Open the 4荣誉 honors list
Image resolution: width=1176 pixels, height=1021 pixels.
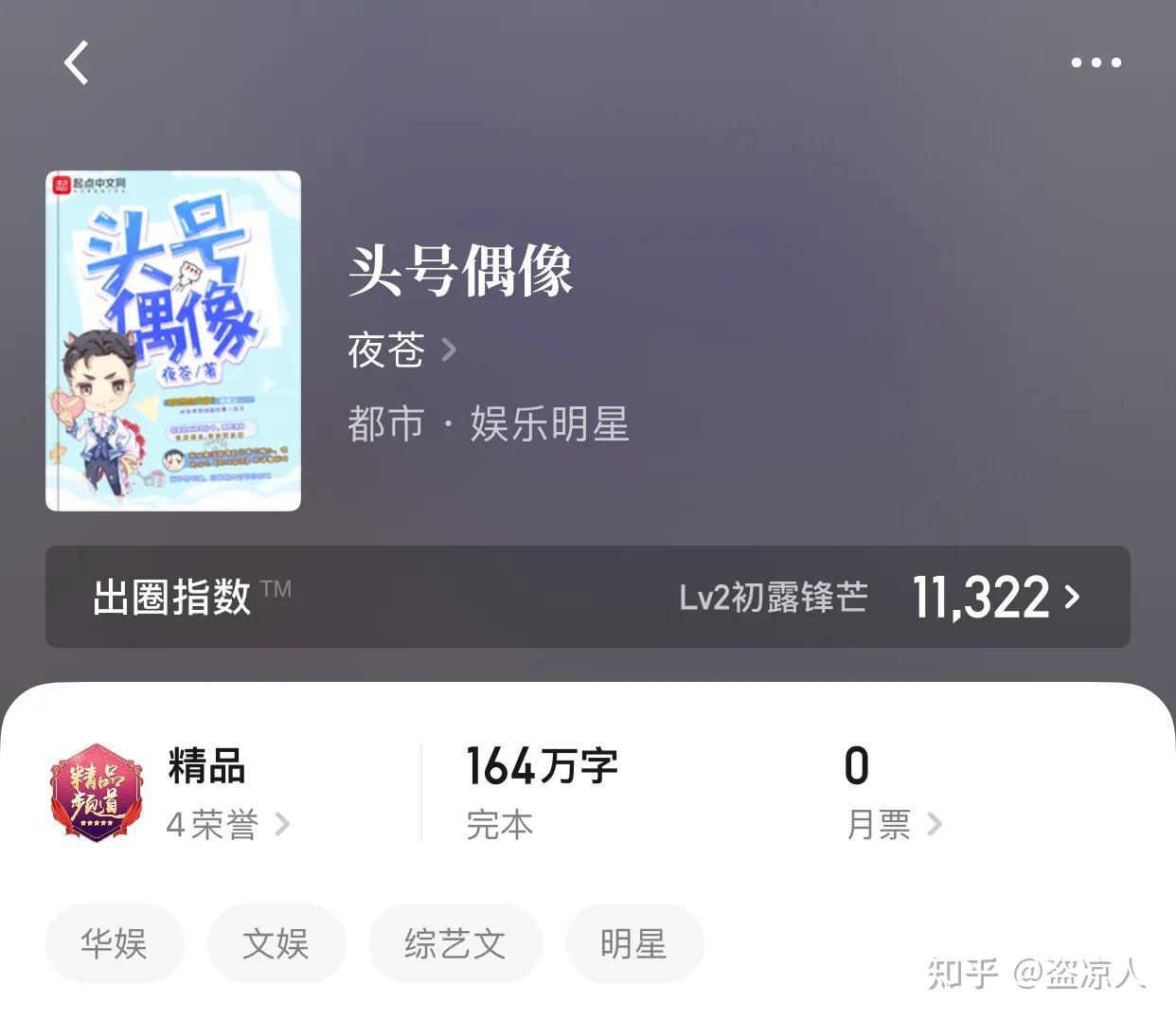click(227, 824)
